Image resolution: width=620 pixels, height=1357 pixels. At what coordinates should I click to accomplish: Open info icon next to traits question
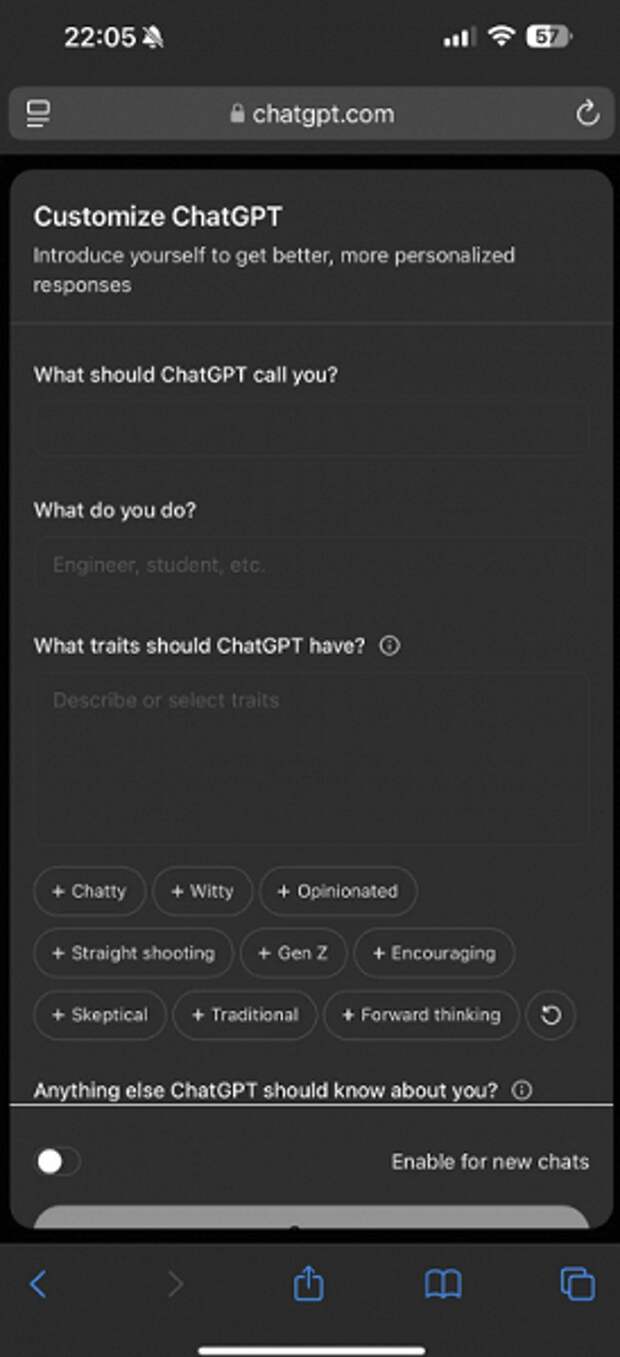click(x=390, y=646)
